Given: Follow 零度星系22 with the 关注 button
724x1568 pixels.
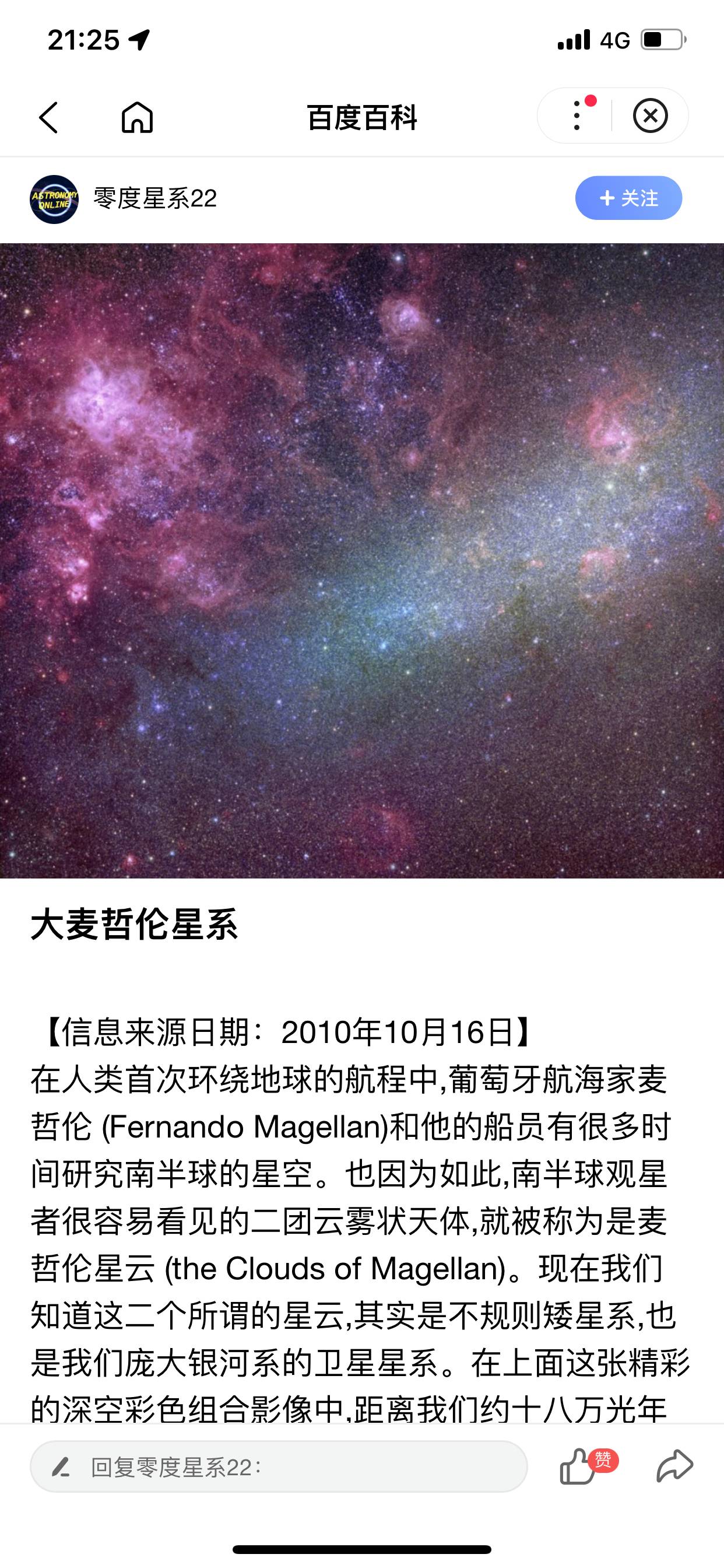Looking at the screenshot, I should pyautogui.click(x=628, y=198).
